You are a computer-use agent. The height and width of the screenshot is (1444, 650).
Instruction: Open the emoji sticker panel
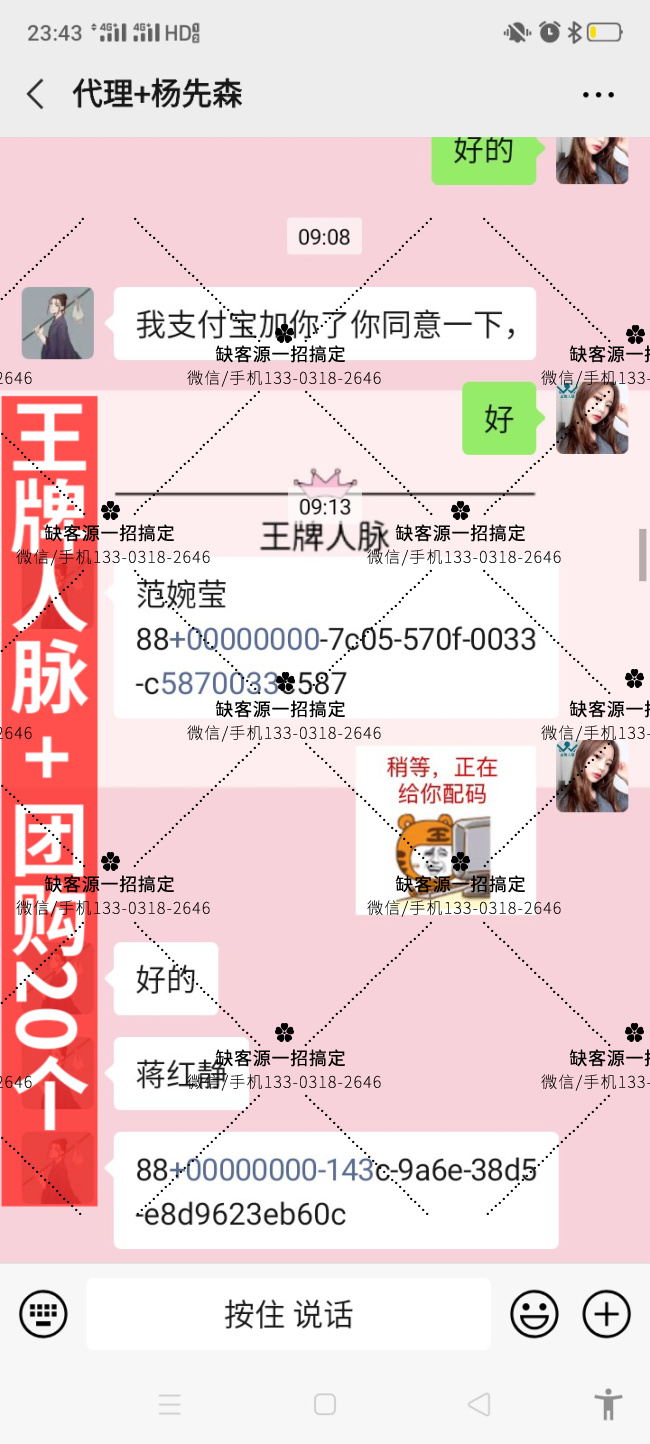534,1313
